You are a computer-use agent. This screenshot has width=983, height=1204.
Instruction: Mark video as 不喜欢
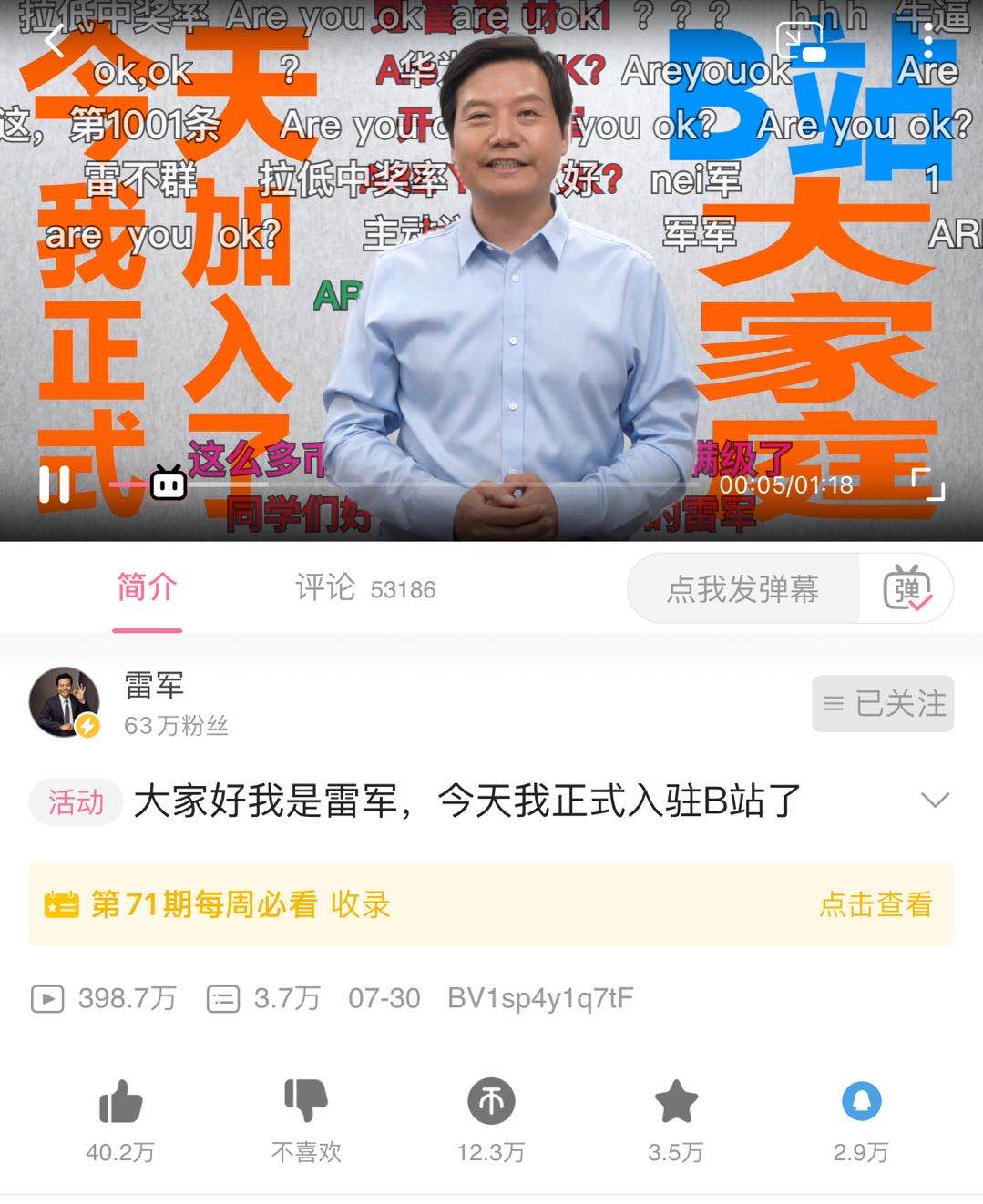tap(306, 1102)
